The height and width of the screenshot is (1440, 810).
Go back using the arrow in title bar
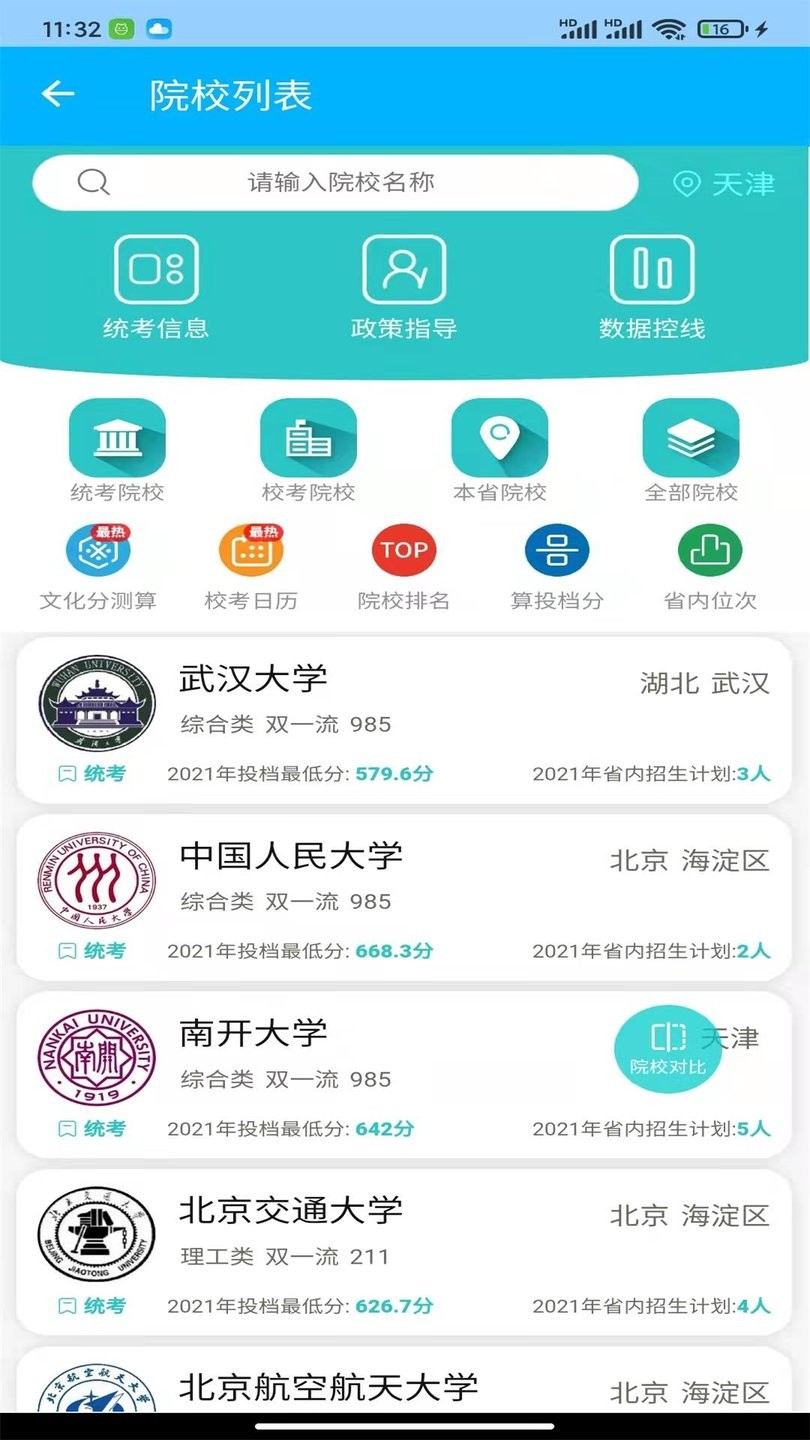(58, 94)
